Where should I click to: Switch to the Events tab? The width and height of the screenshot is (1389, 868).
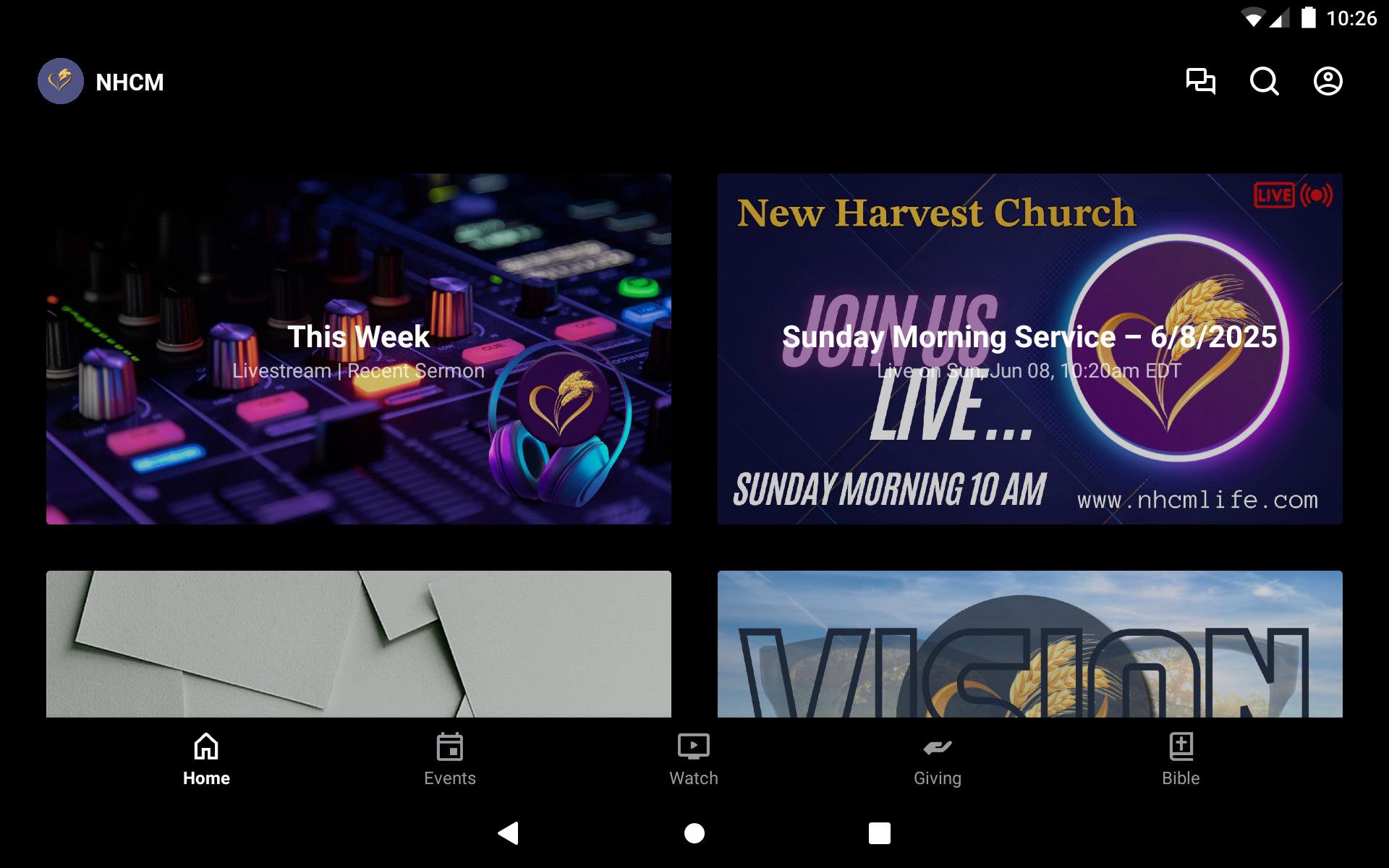pyautogui.click(x=449, y=759)
